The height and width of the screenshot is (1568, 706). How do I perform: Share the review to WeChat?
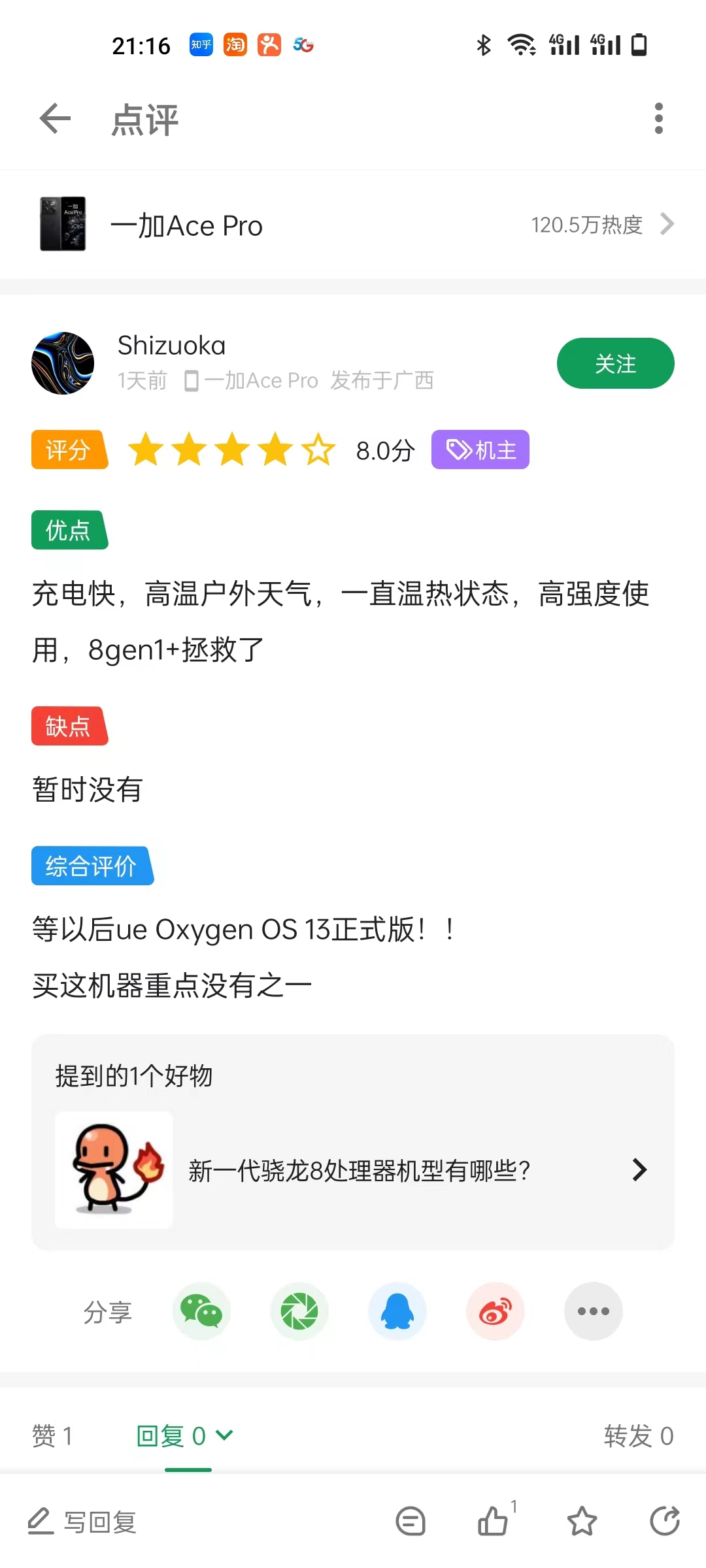tap(201, 1312)
